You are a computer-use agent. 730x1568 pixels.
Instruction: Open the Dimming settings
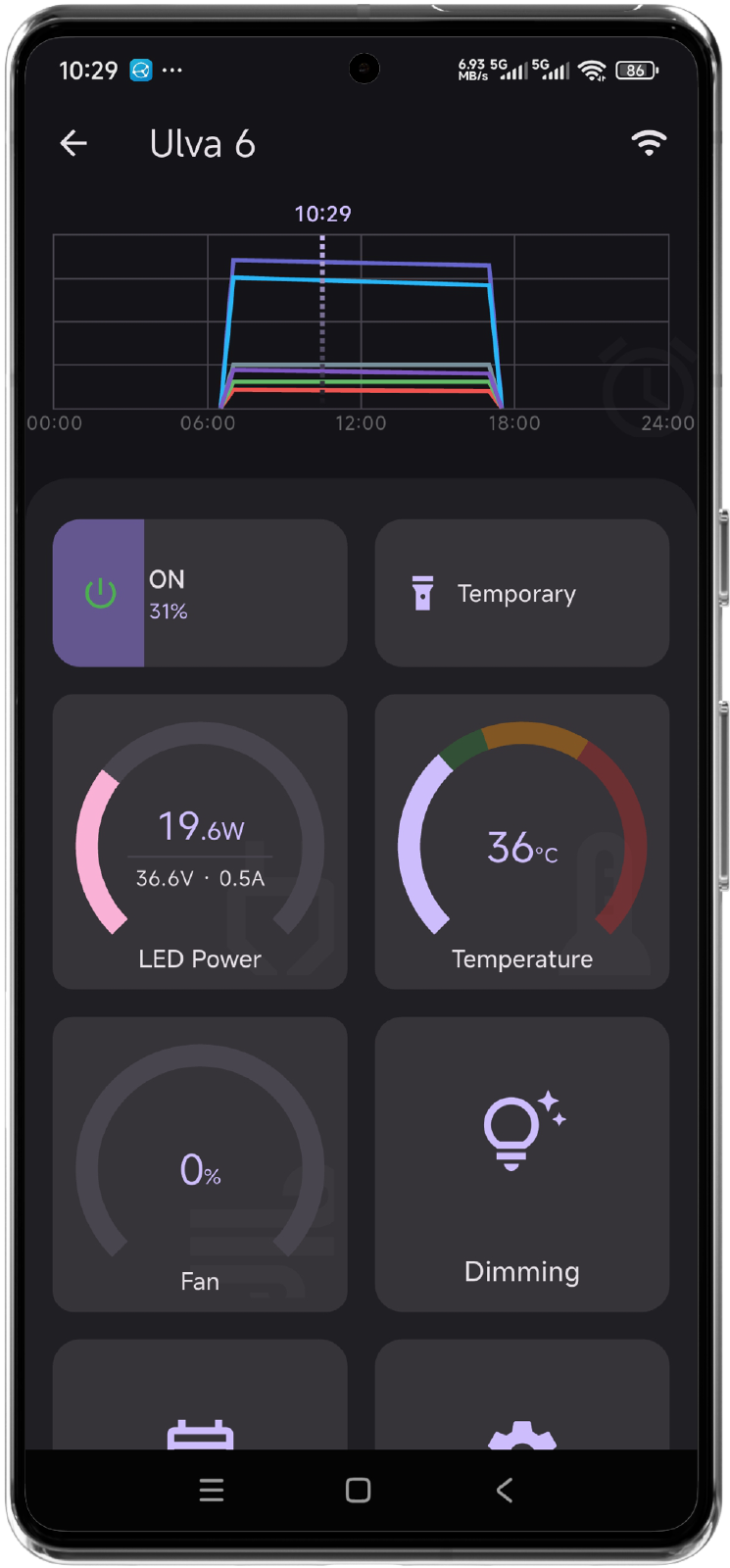click(x=521, y=1163)
